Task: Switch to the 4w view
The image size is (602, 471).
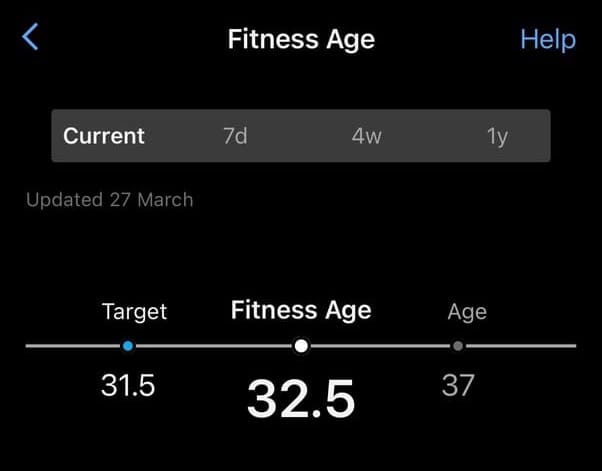Action: (367, 136)
